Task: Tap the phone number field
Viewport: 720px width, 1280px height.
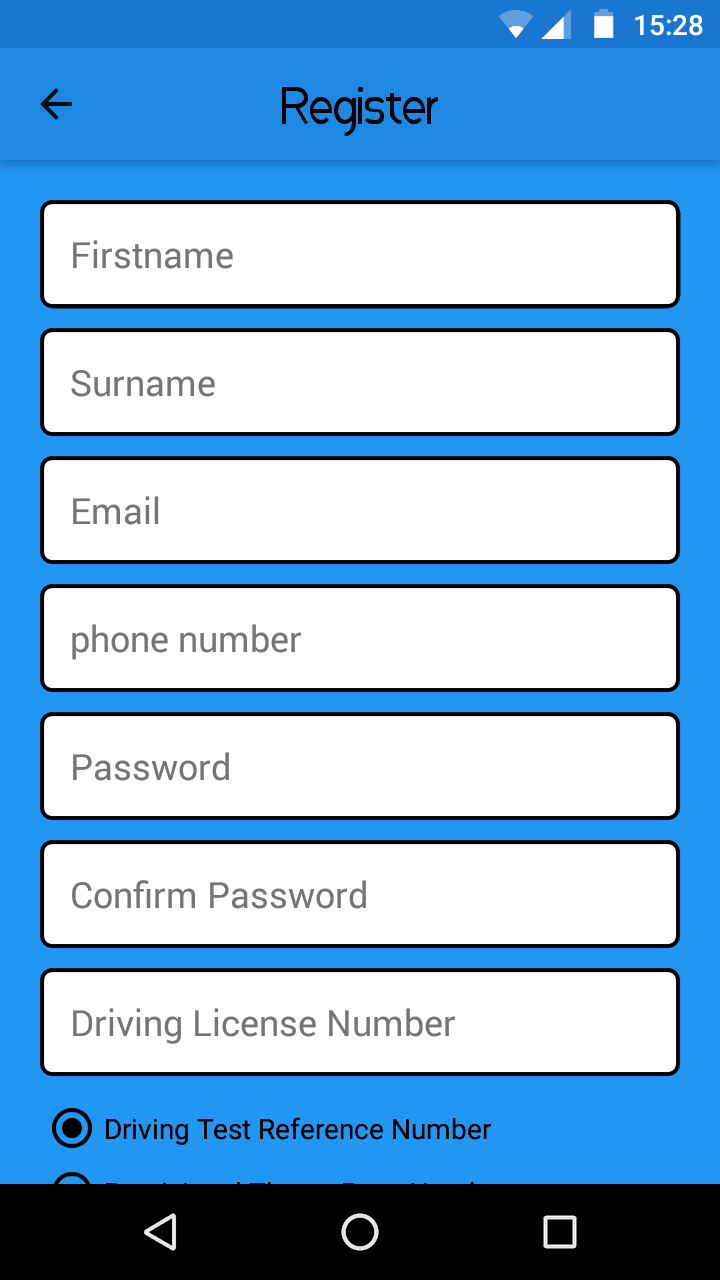Action: click(360, 638)
